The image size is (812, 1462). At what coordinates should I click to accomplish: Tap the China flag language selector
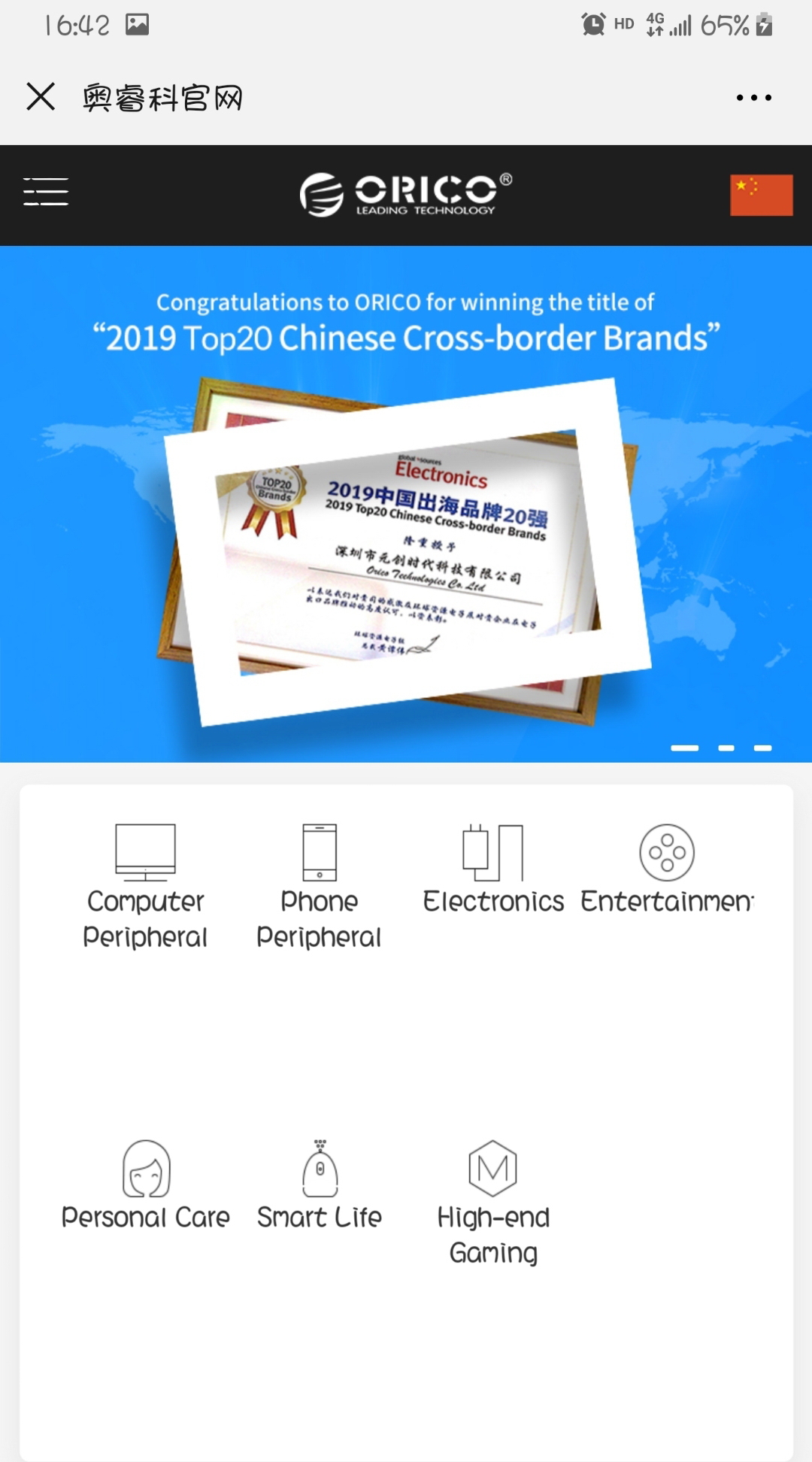(761, 195)
